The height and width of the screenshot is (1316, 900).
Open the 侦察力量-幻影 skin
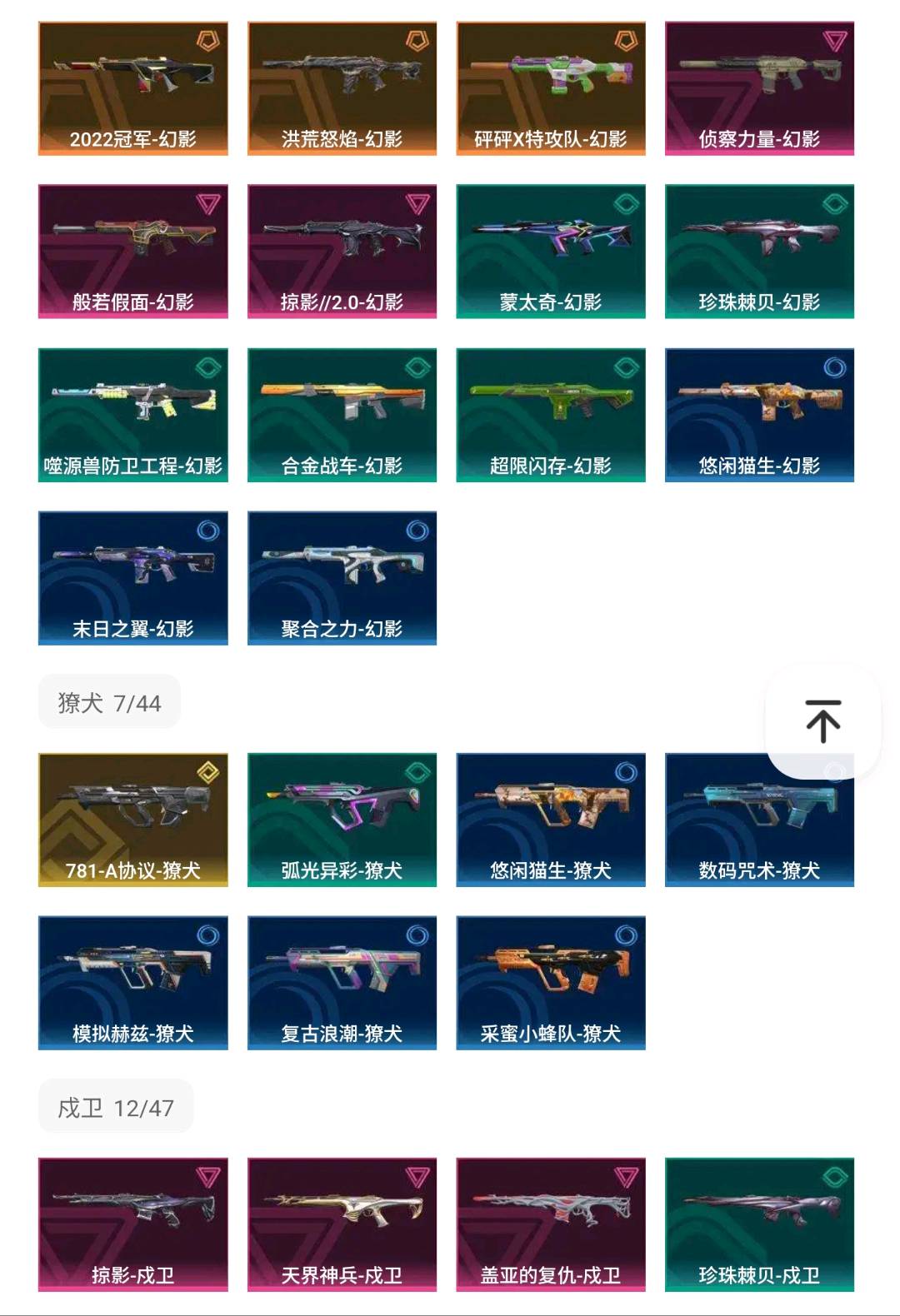(x=759, y=88)
